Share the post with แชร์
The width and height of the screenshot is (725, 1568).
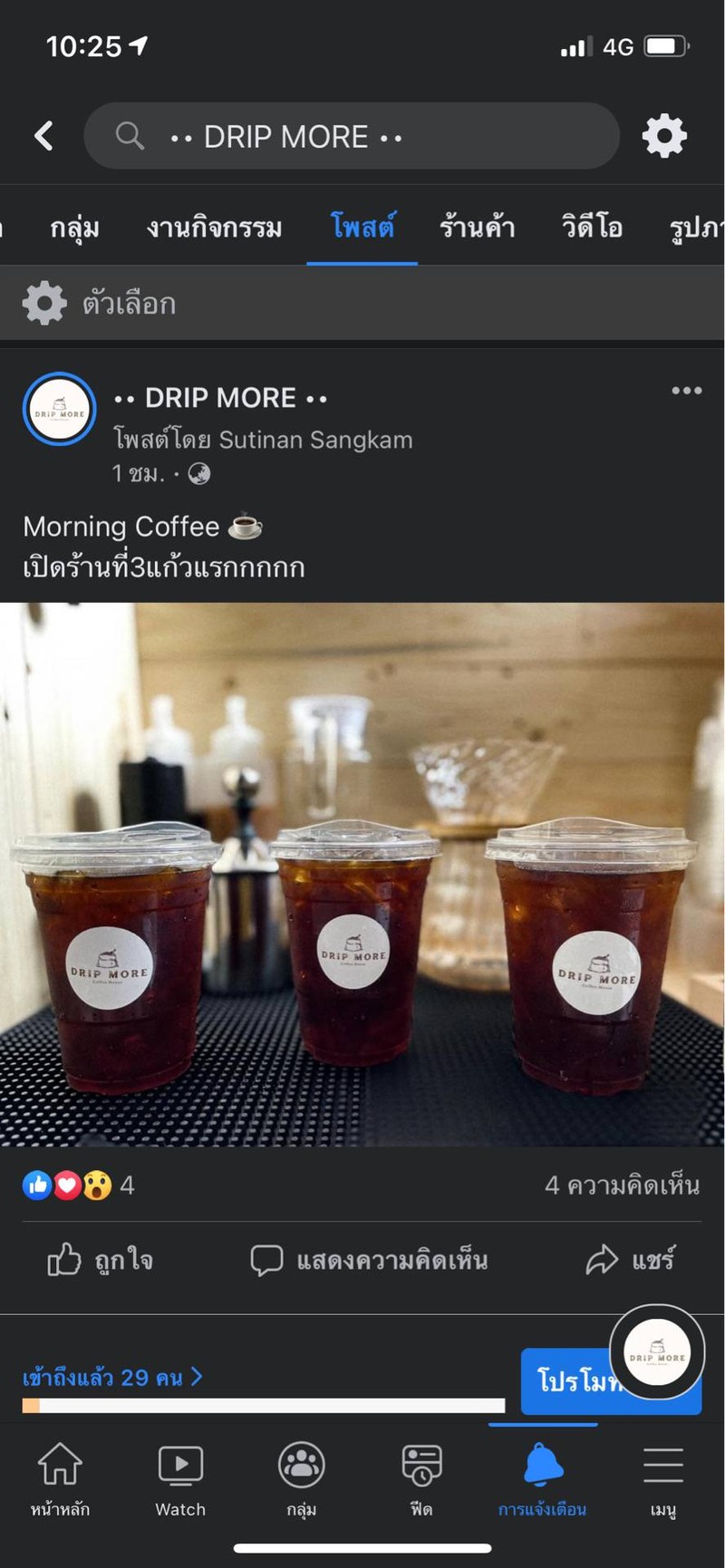click(630, 1260)
